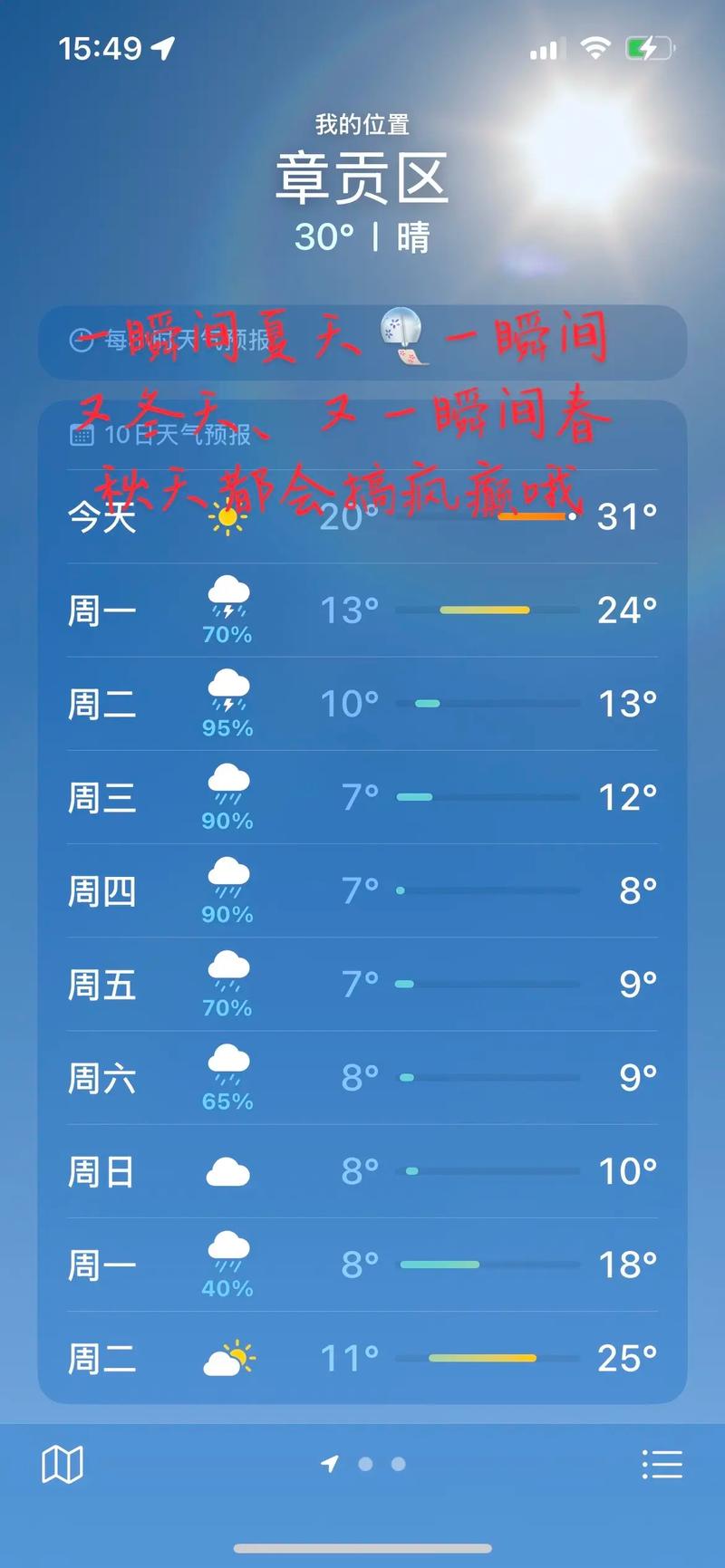Tap the plain cloud icon for 周日
Screen dimensions: 725x1568
[227, 1170]
